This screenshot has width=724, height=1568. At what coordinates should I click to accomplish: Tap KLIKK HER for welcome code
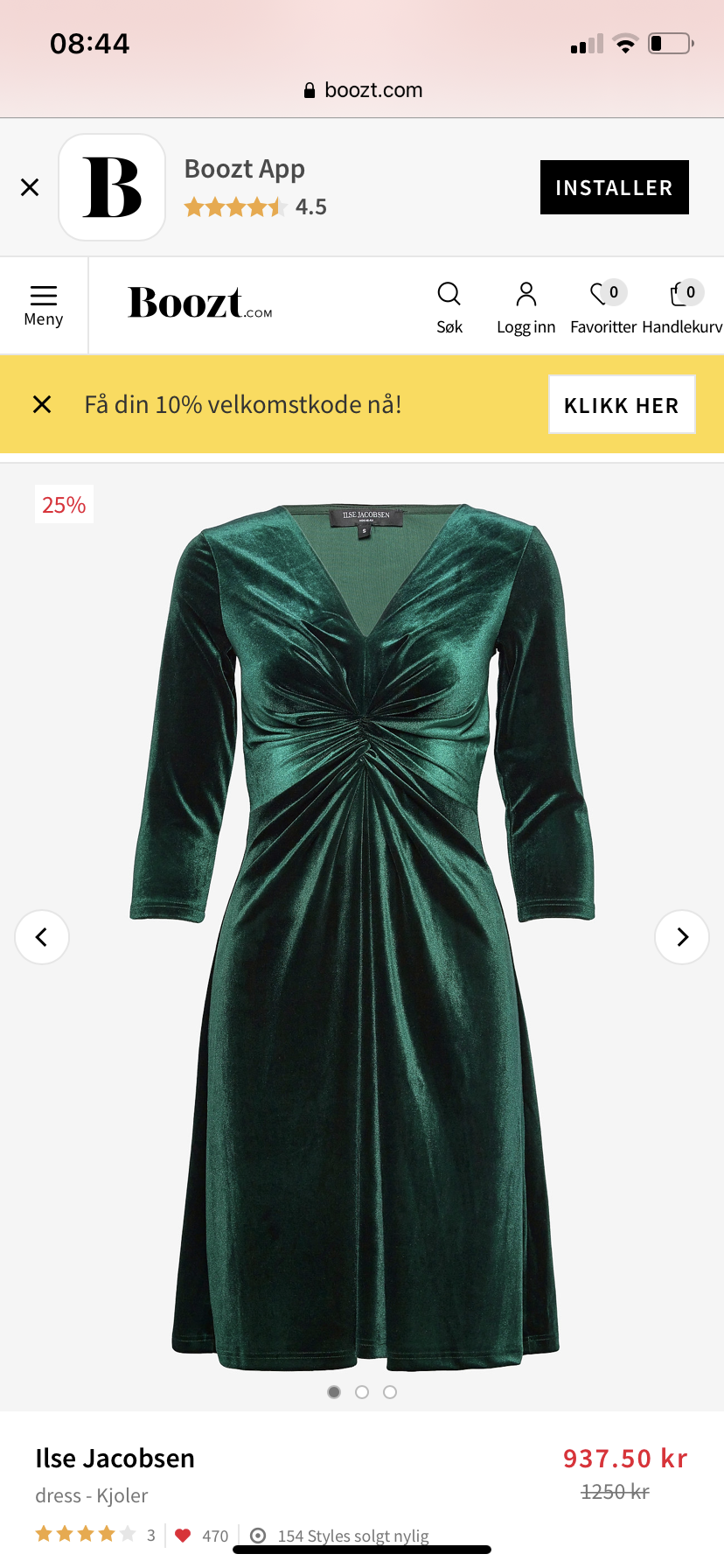[x=622, y=404]
